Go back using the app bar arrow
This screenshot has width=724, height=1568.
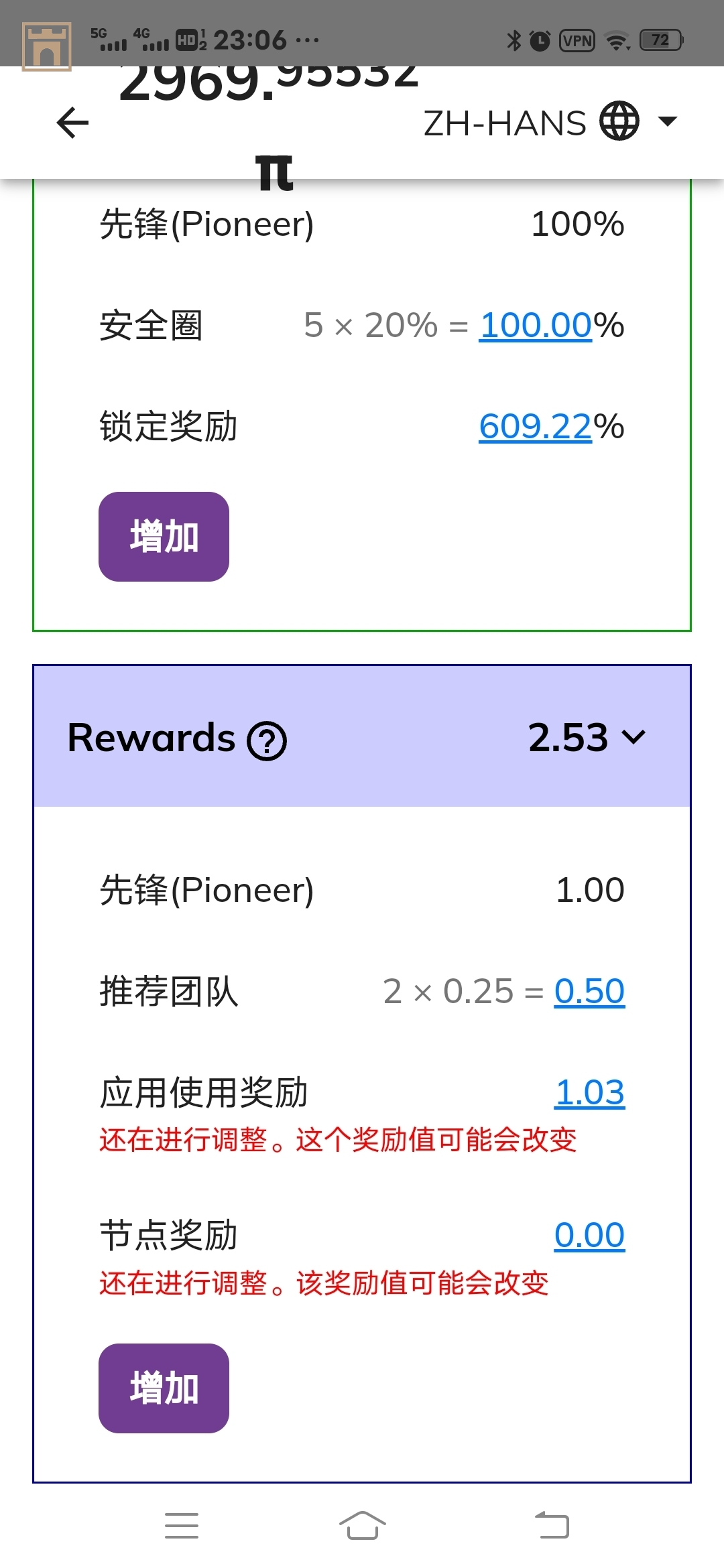[72, 123]
